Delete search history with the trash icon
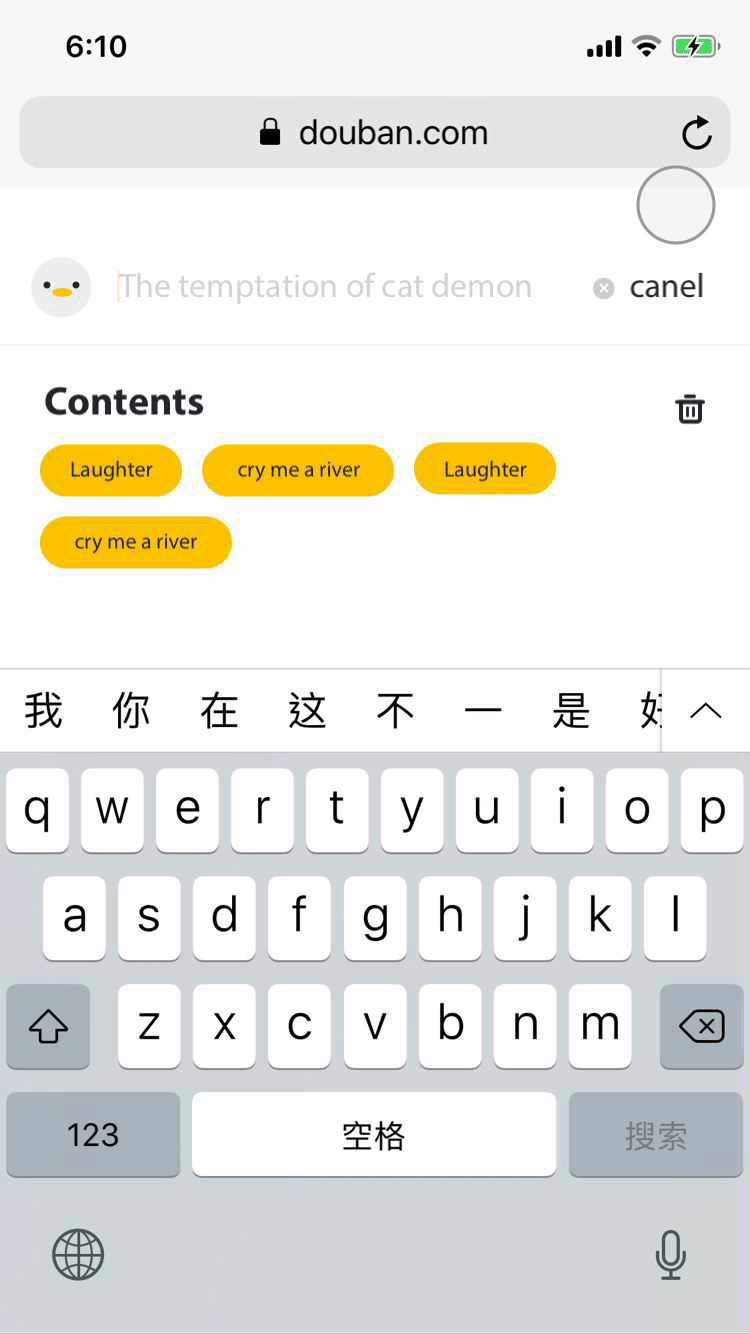The width and height of the screenshot is (750, 1334). (690, 408)
